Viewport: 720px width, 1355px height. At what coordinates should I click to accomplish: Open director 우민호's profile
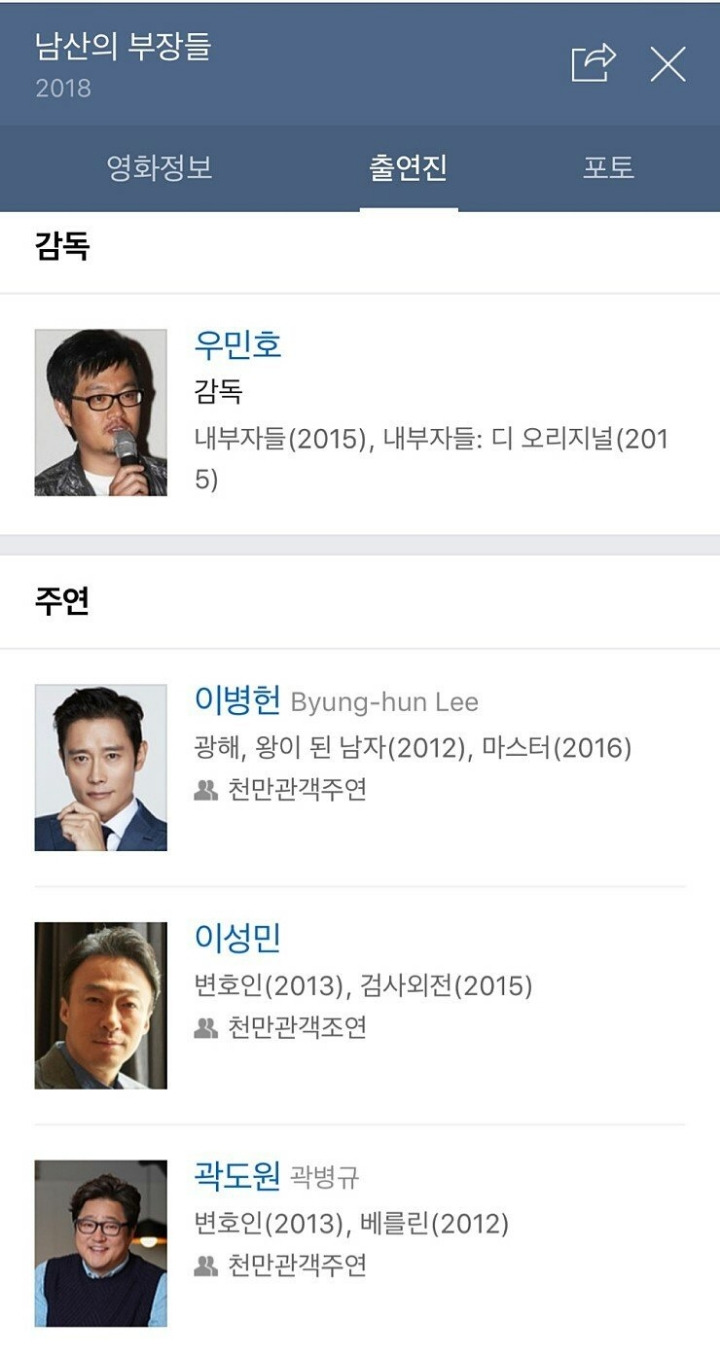238,345
